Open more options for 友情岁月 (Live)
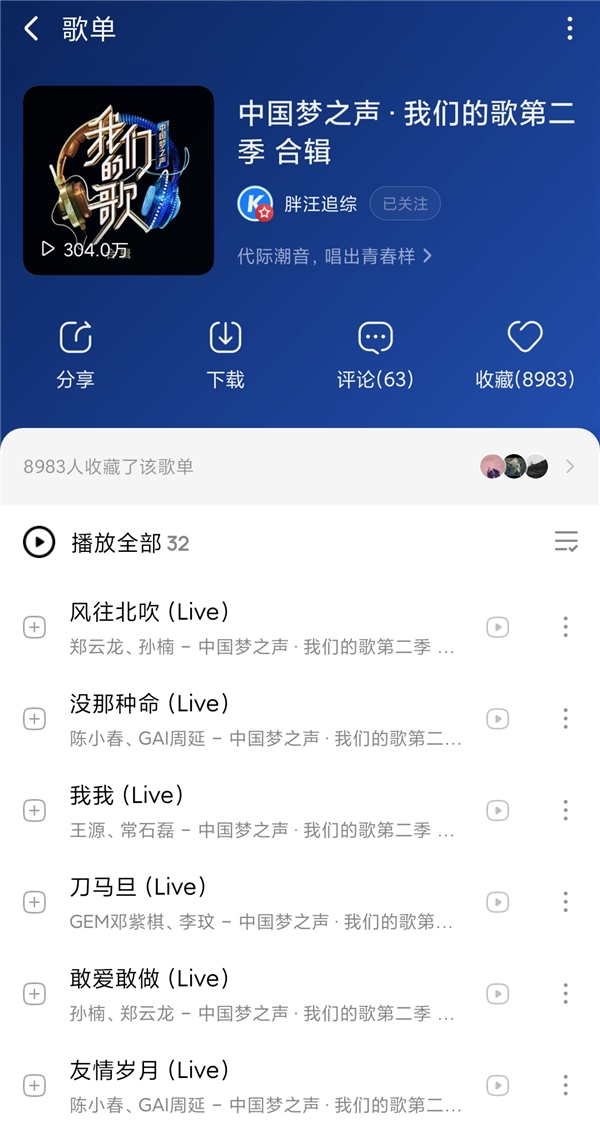This screenshot has width=600, height=1125. [565, 1086]
